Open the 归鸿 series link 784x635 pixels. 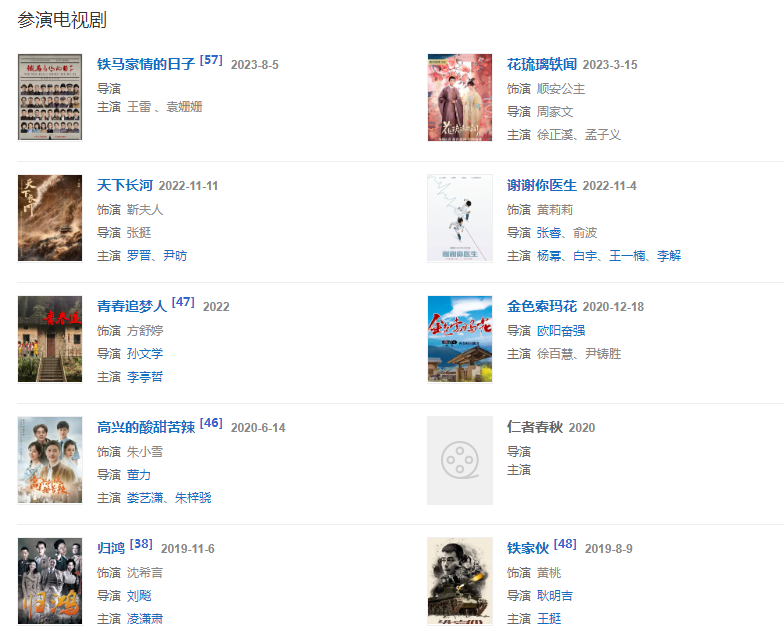pyautogui.click(x=111, y=548)
